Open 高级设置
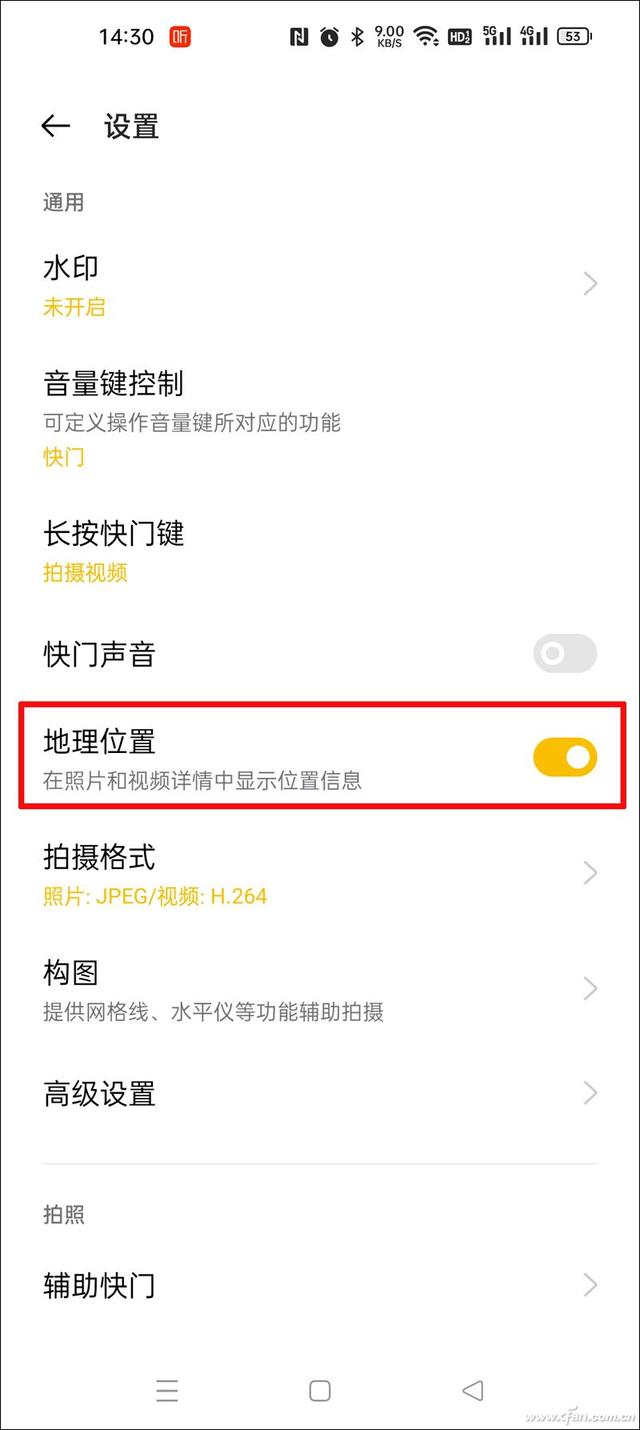Screen dimensions: 640x1430 (320, 1093)
